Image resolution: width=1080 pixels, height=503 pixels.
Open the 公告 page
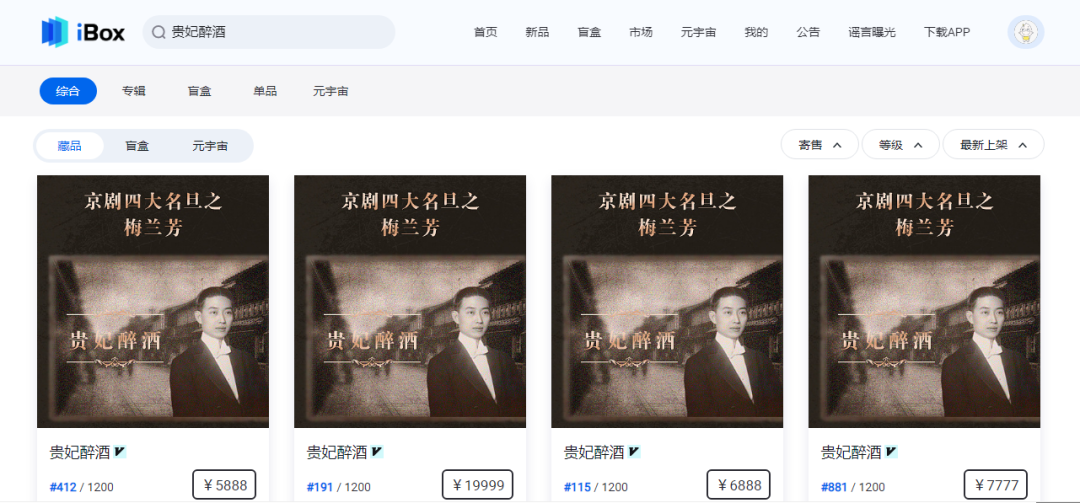(808, 32)
